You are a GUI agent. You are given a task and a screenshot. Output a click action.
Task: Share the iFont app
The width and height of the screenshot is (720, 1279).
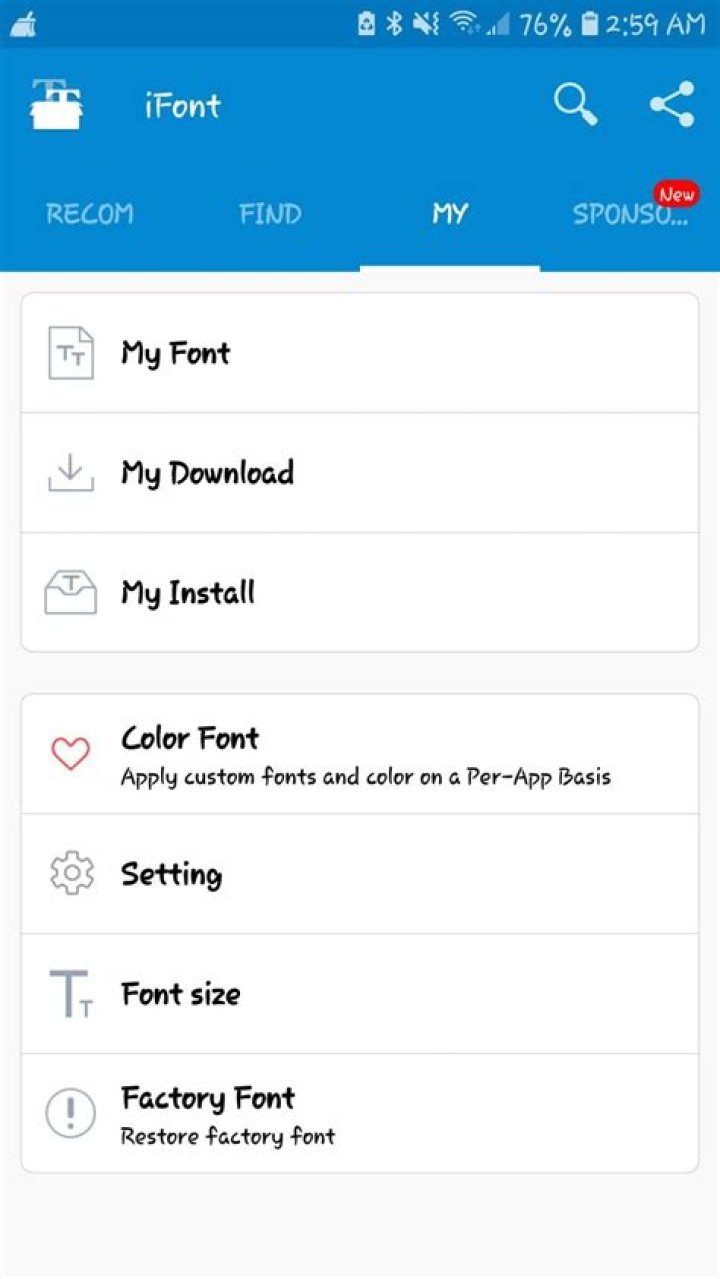pos(672,105)
